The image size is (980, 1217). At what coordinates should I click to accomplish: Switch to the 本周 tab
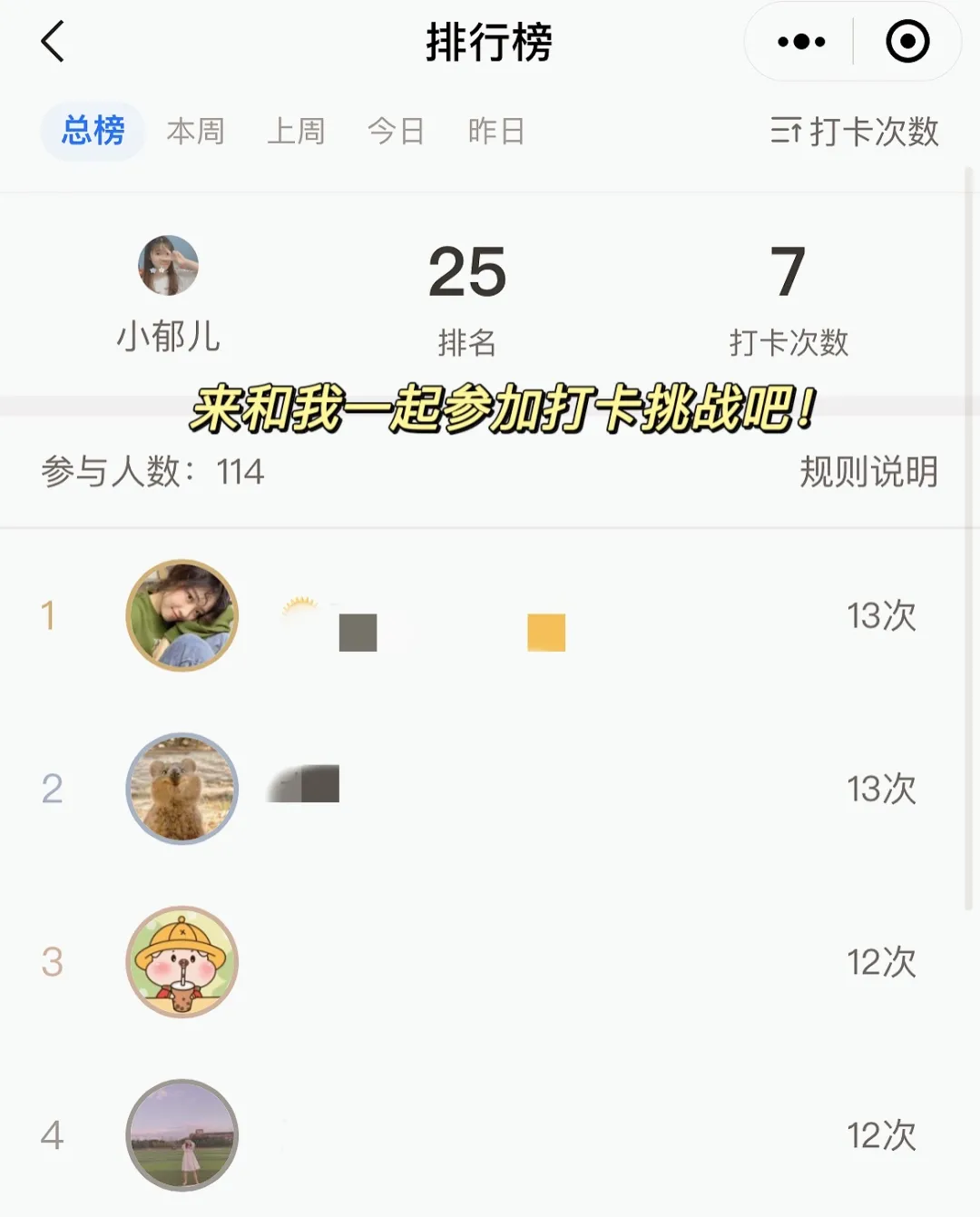coord(197,130)
